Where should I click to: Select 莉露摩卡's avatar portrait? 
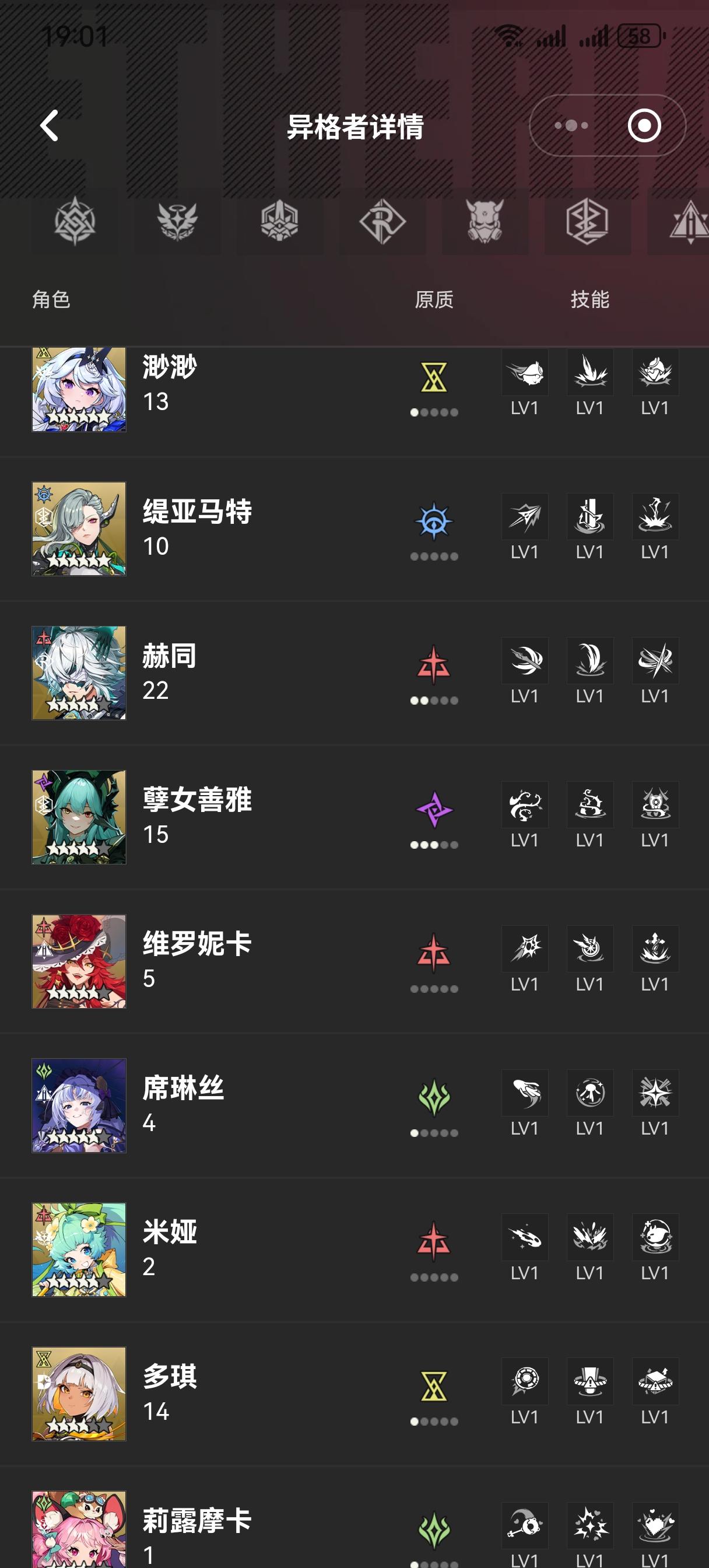[x=79, y=1534]
